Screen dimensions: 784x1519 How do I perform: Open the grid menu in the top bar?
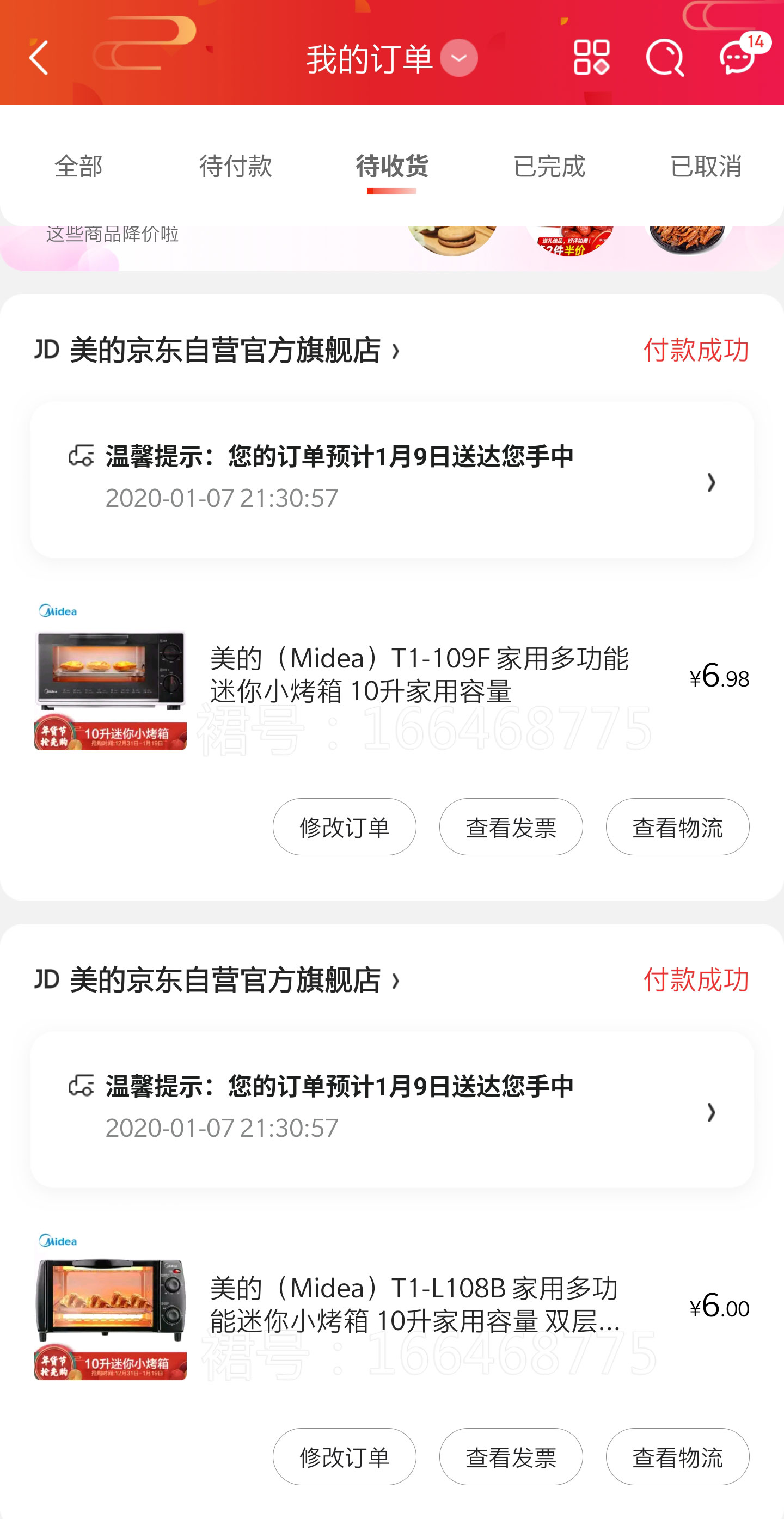click(x=592, y=59)
